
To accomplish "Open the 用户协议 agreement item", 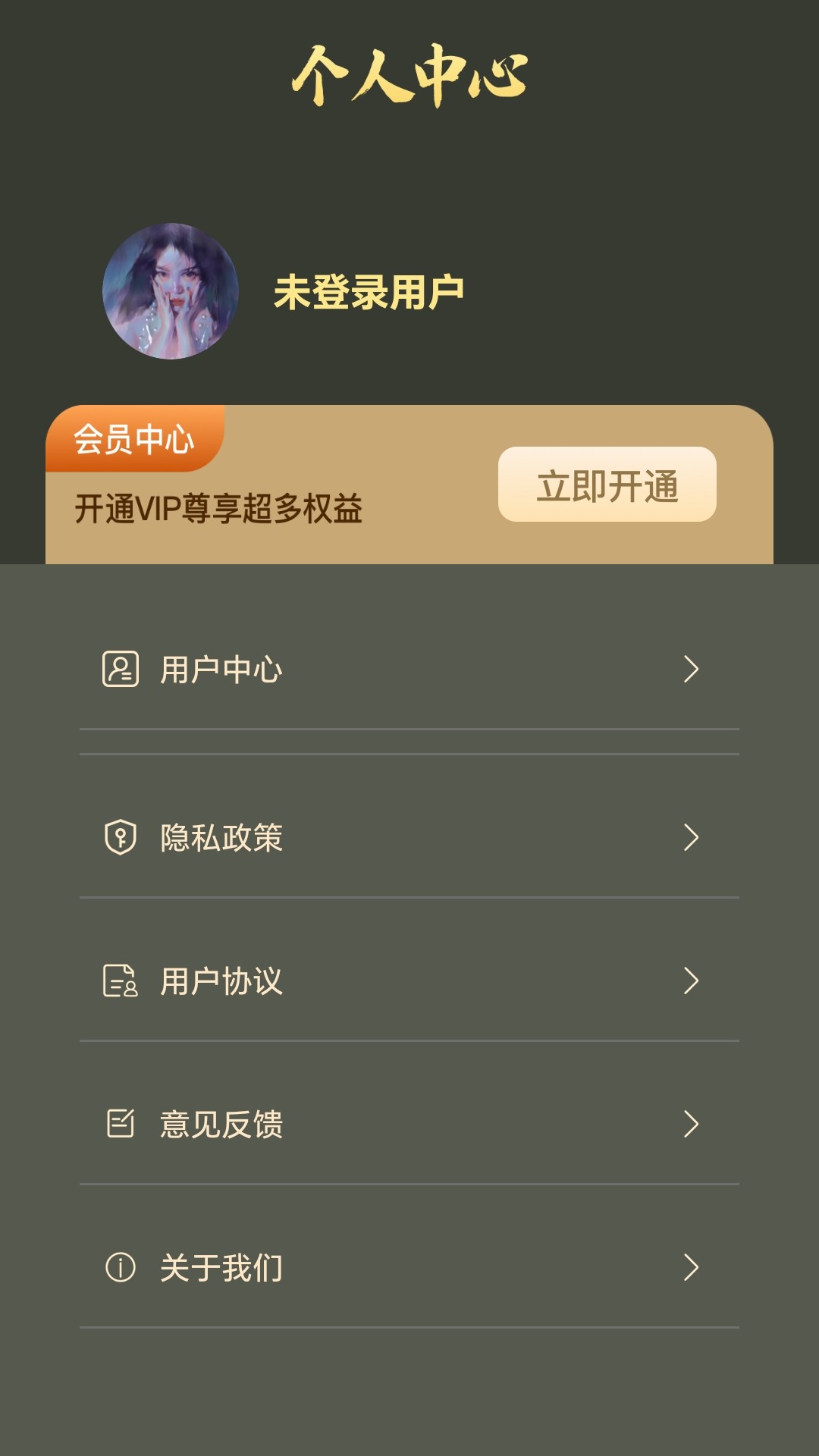I will [220, 982].
